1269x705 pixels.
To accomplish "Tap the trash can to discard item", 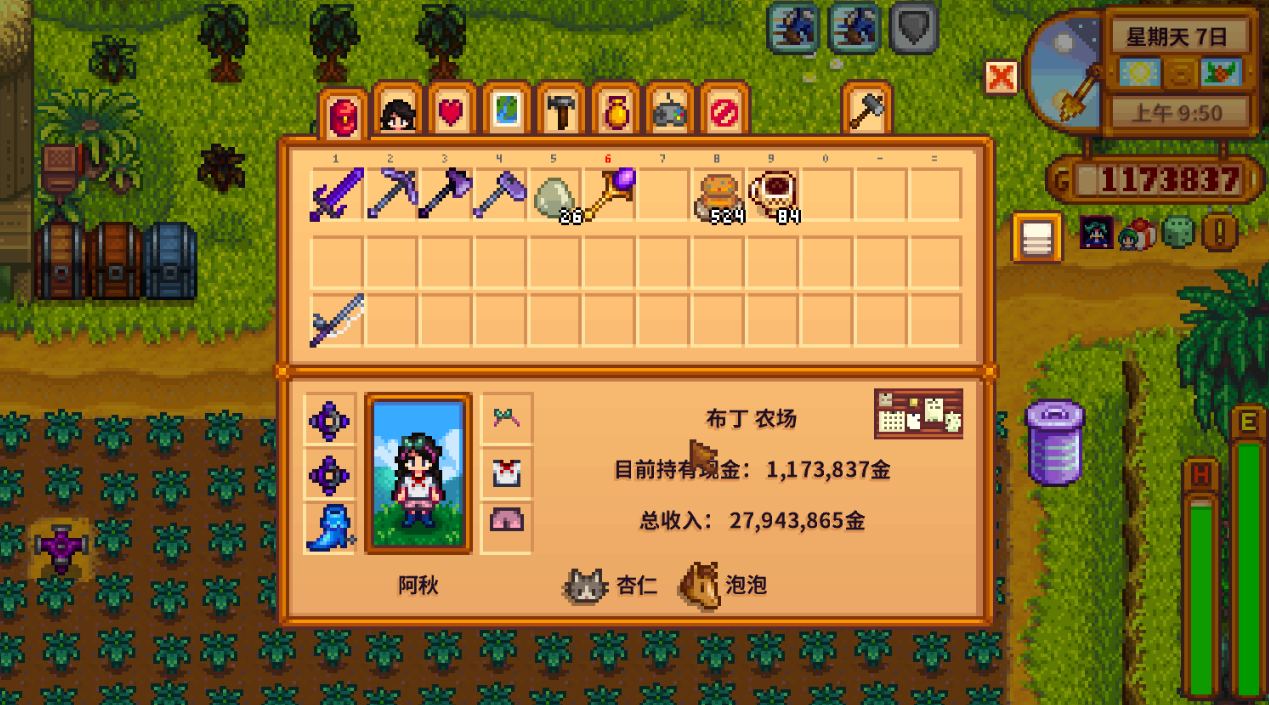I will [x=1054, y=443].
